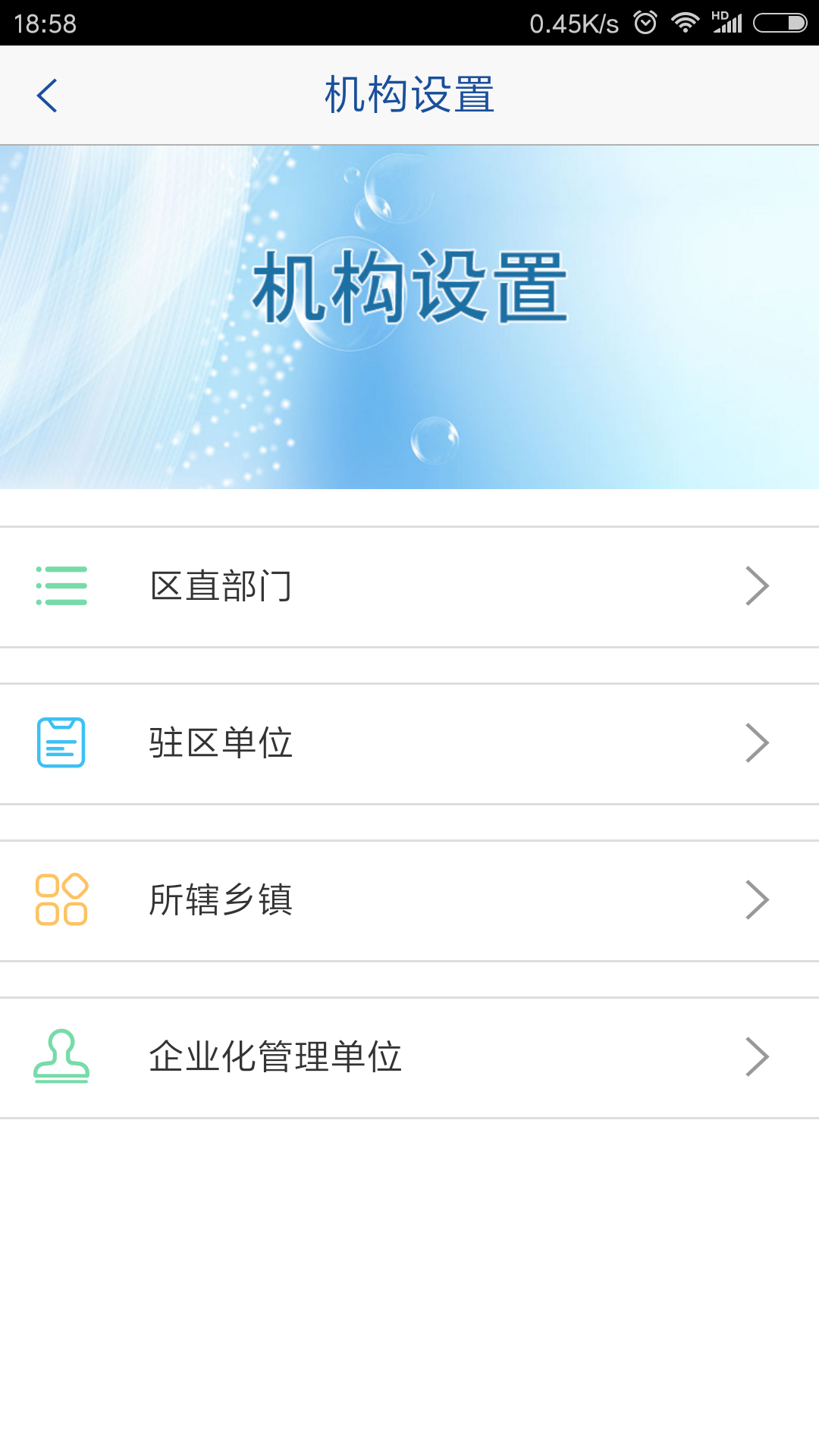This screenshot has height=1456, width=819.
Task: Open the 区直部门 row
Action: [409, 586]
